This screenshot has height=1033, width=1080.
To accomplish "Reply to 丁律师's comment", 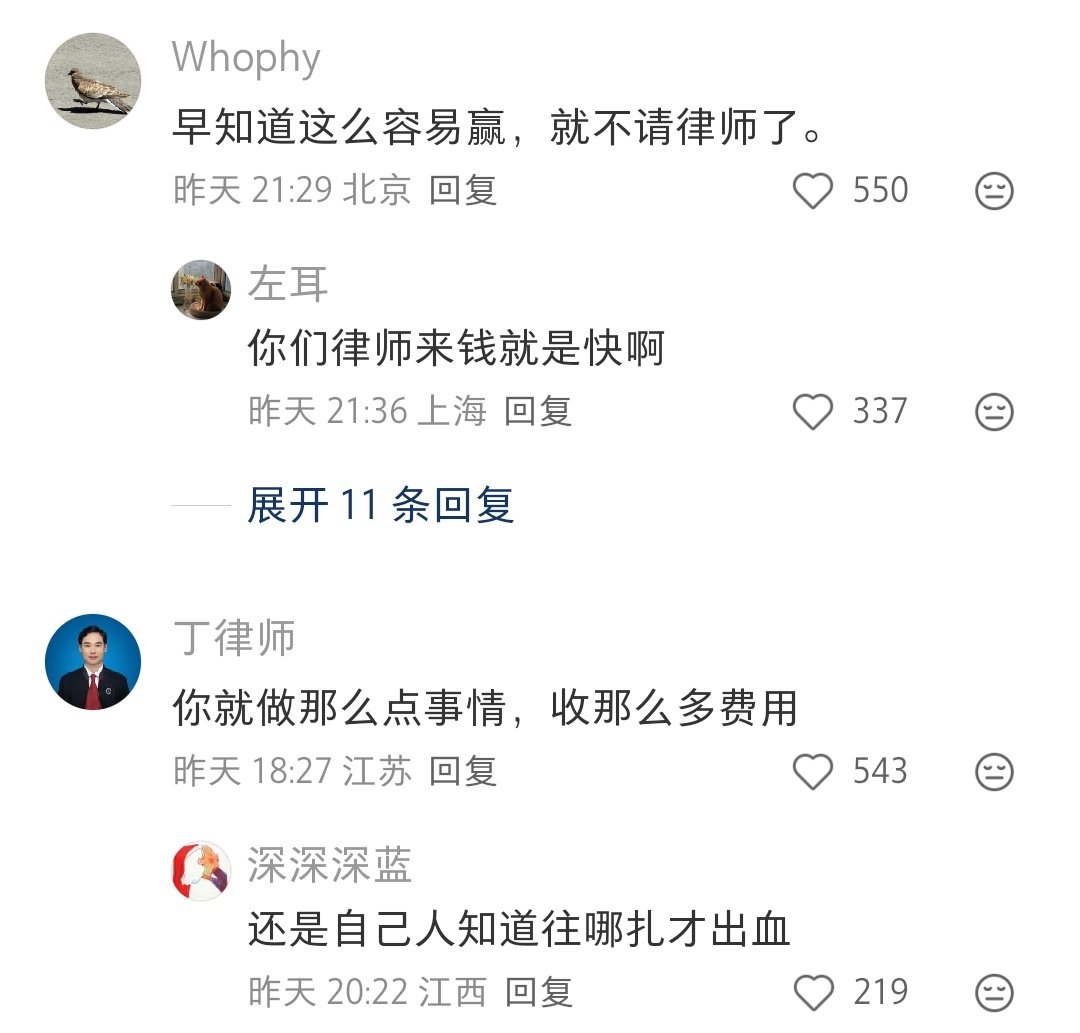I will [x=463, y=771].
